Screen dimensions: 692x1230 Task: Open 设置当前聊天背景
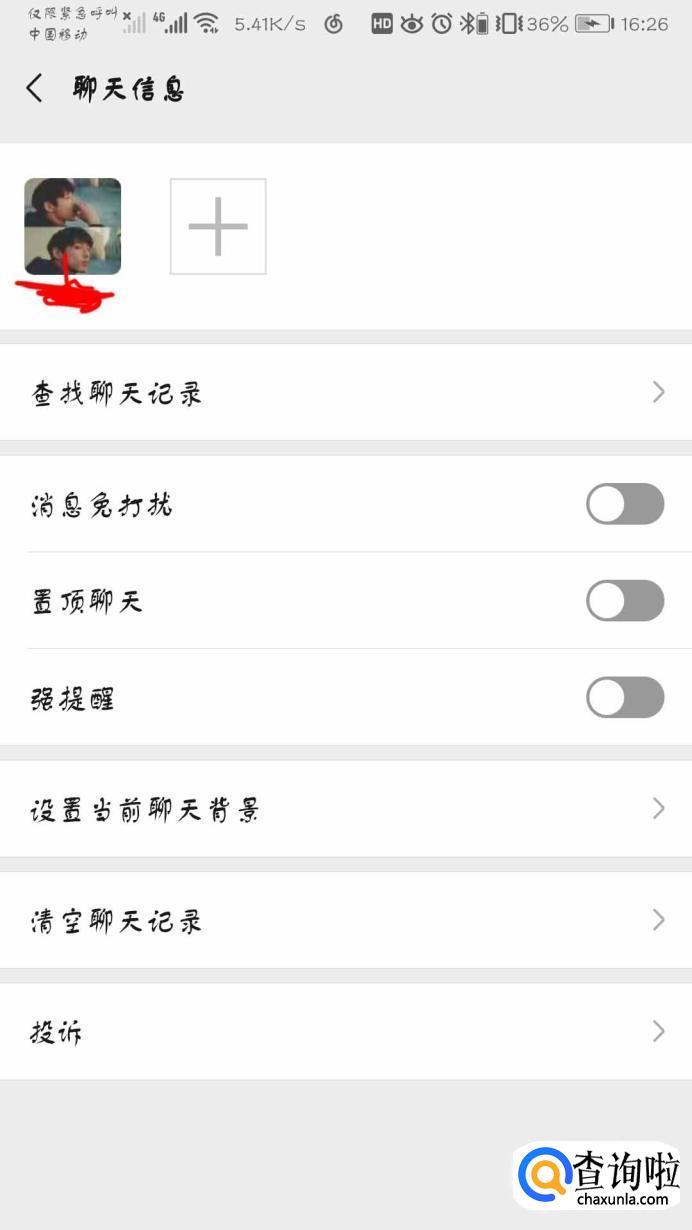click(346, 809)
